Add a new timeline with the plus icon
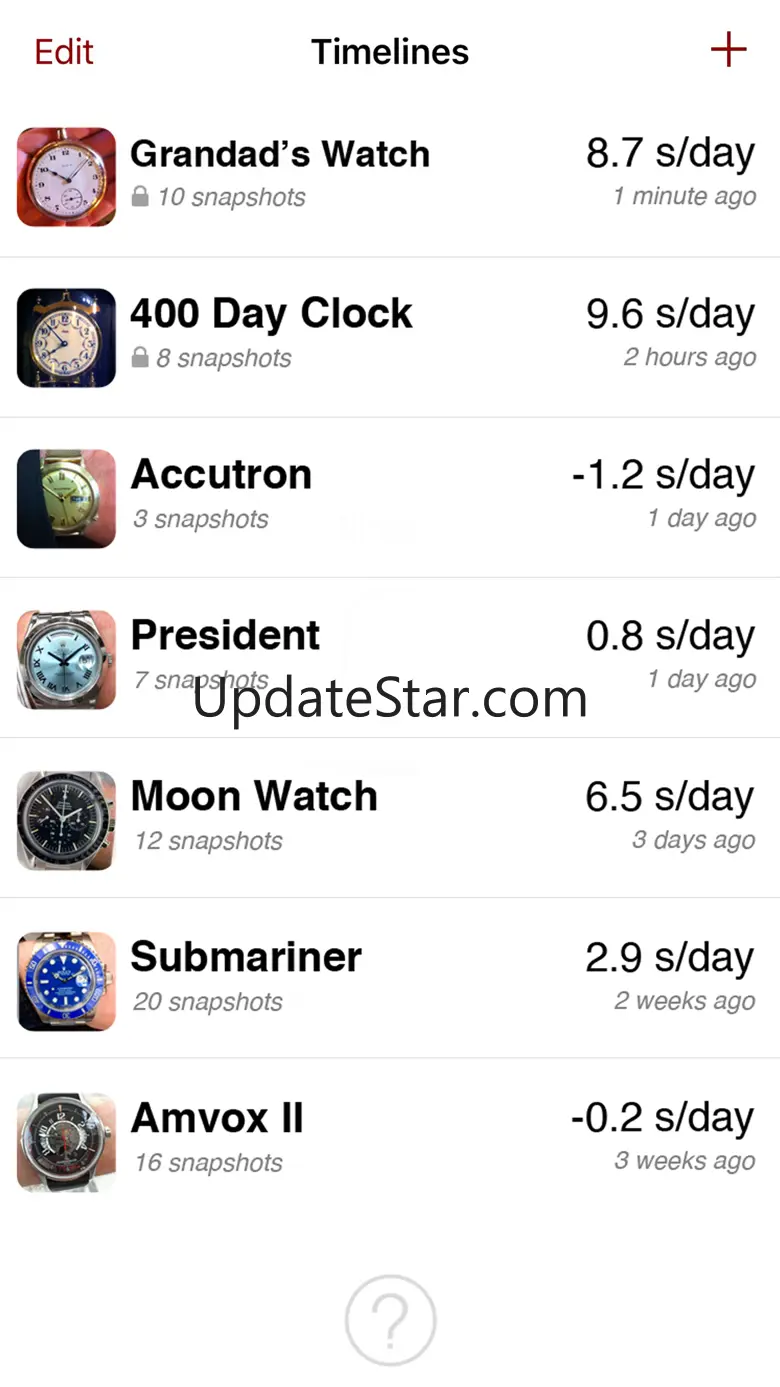 (728, 50)
